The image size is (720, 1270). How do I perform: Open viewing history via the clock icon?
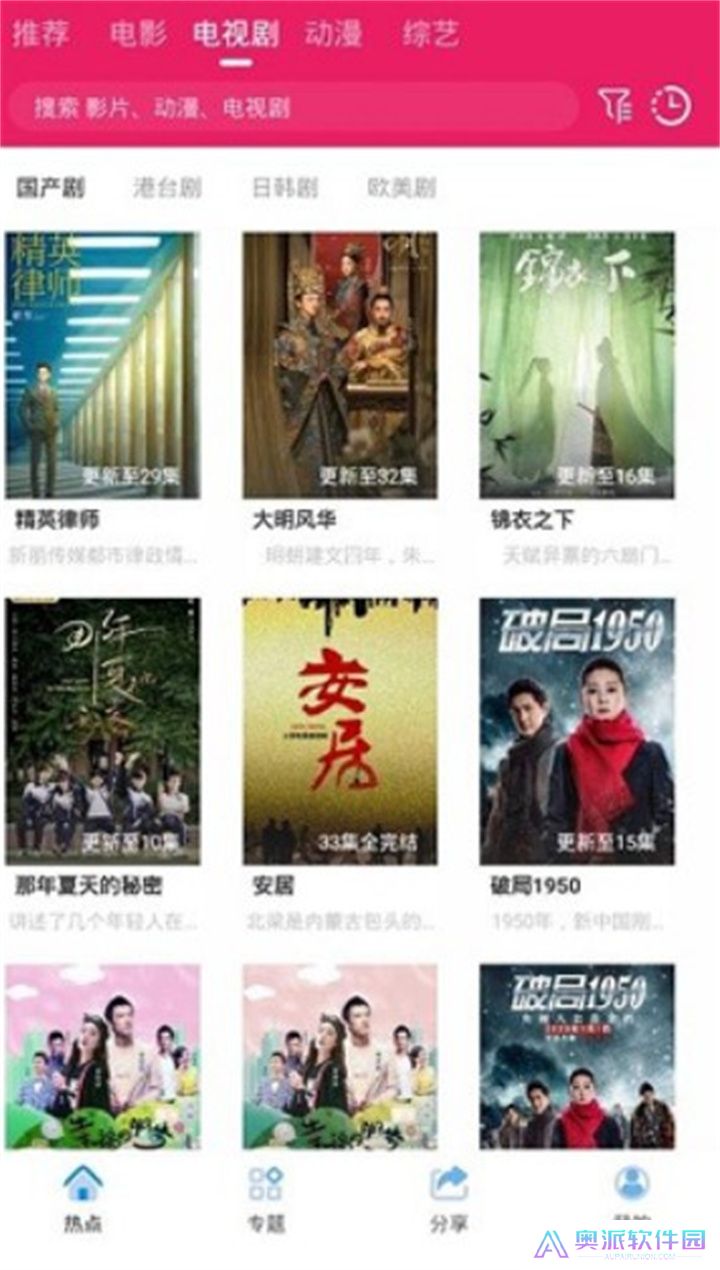point(674,105)
